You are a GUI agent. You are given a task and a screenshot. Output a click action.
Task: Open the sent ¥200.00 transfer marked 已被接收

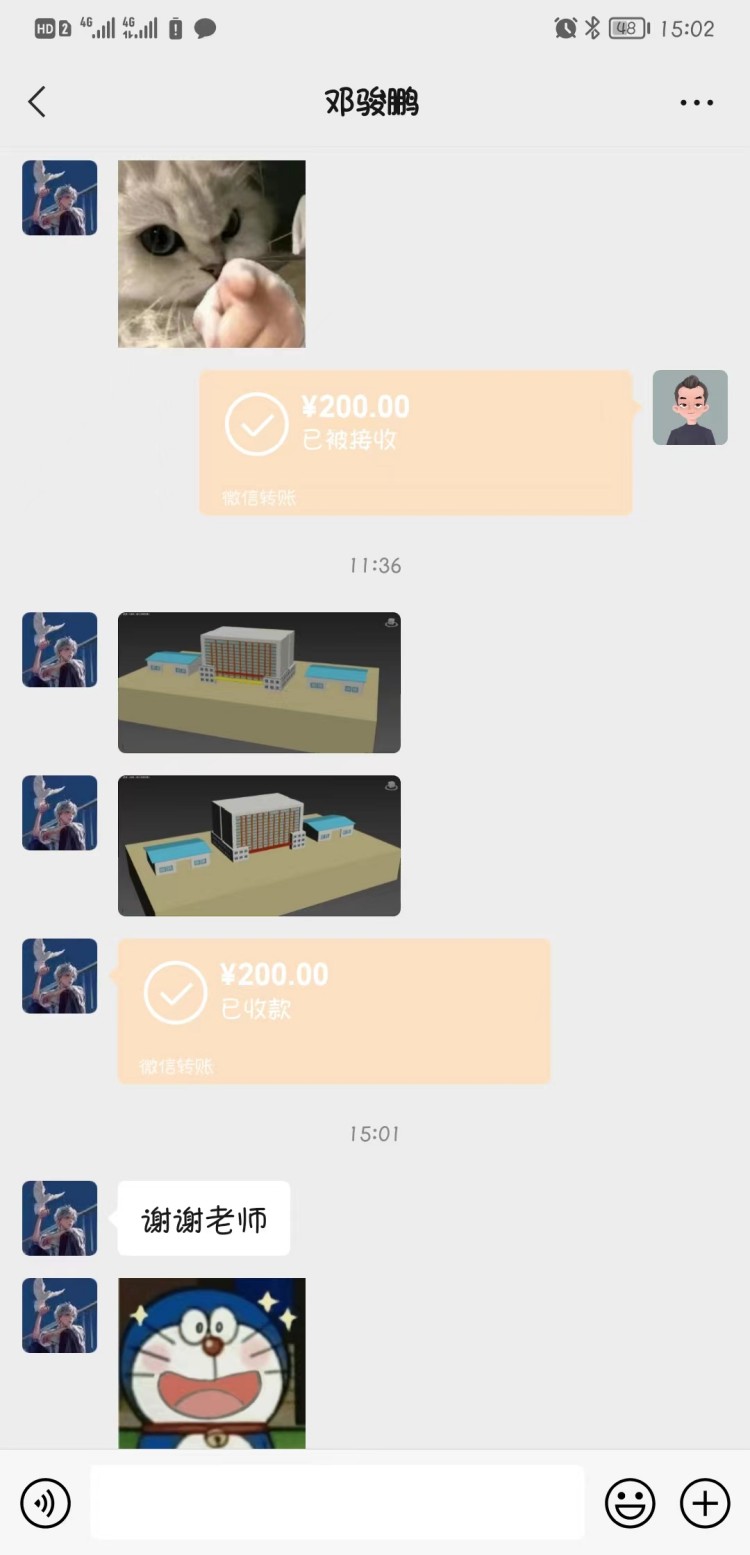click(x=415, y=442)
